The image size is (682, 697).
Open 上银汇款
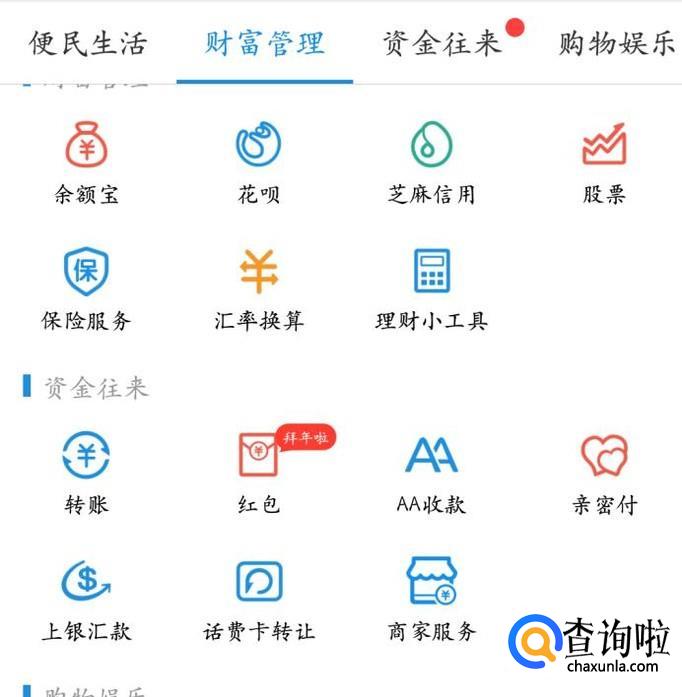click(87, 598)
